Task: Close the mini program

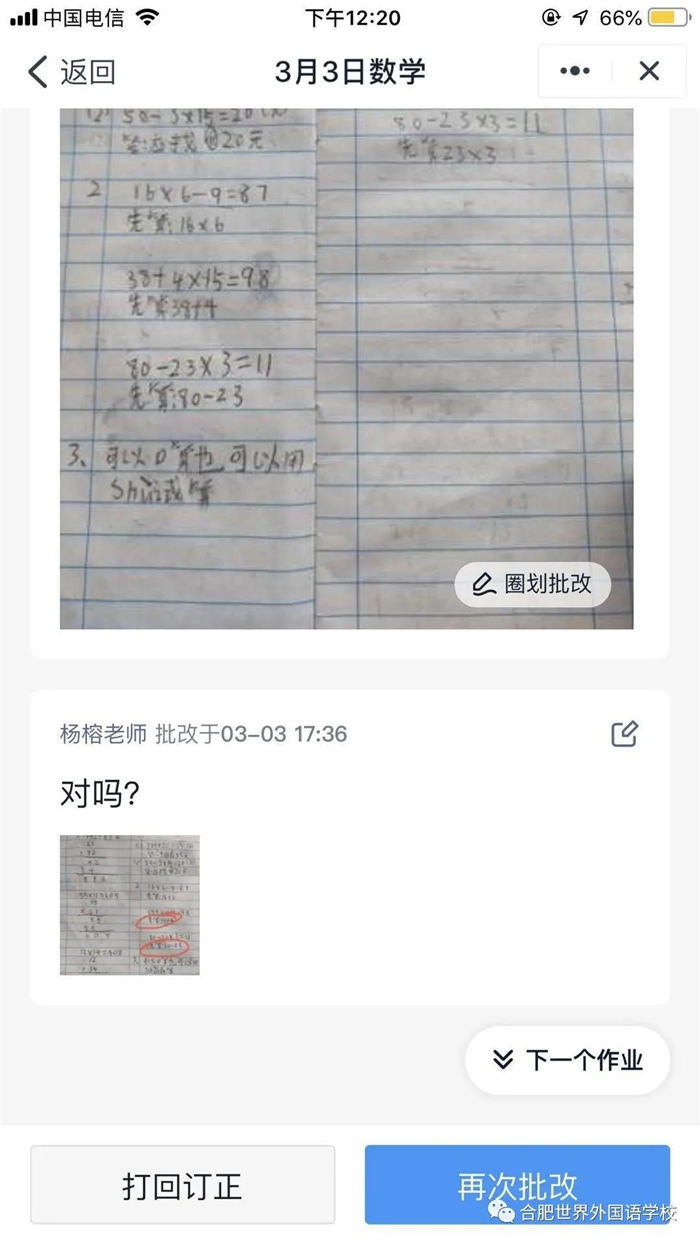Action: click(649, 71)
